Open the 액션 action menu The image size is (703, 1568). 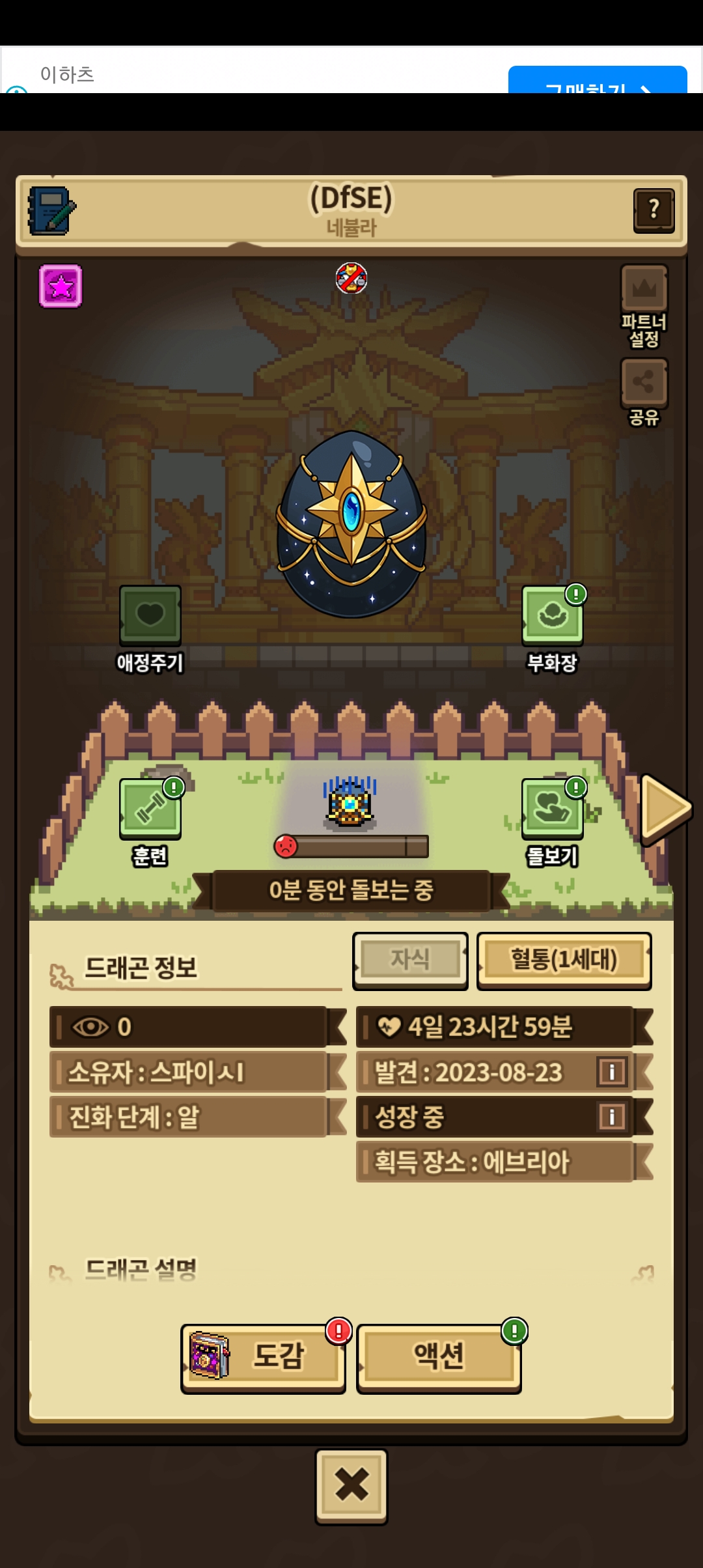coord(439,1357)
